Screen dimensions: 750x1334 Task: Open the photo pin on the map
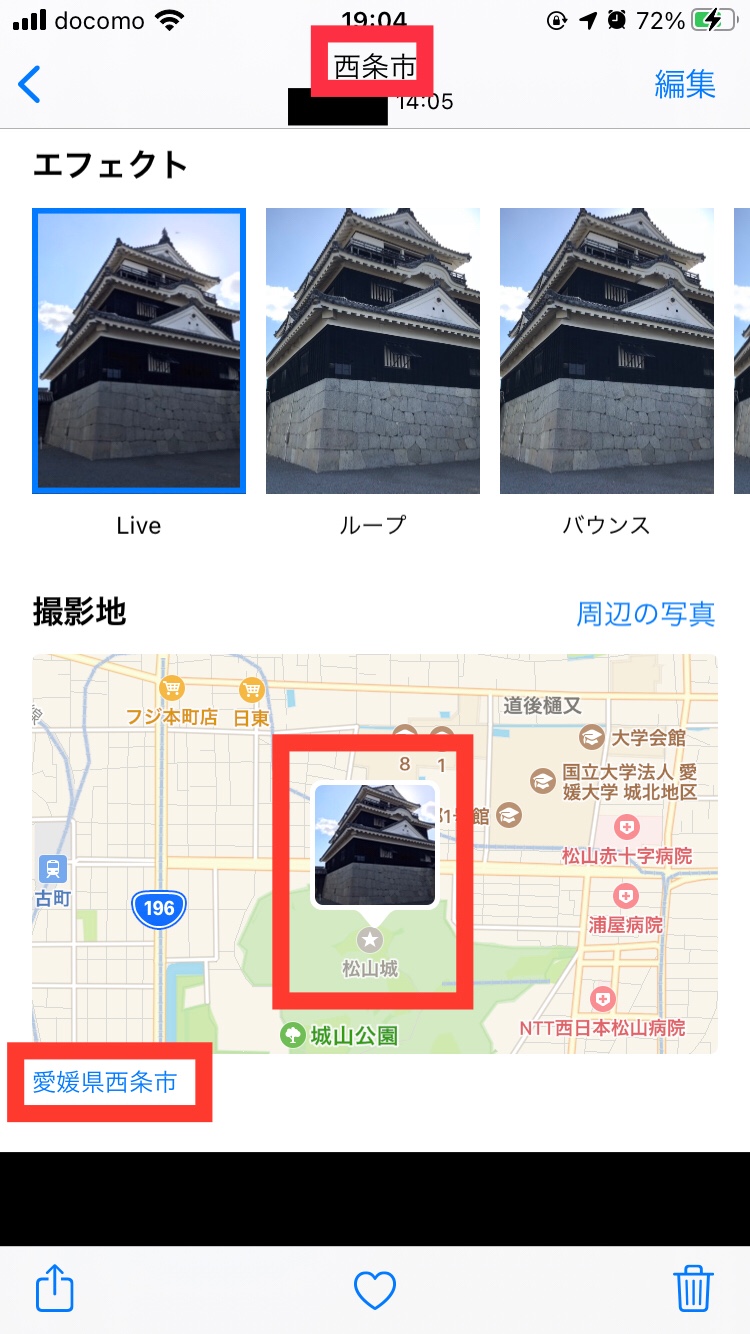click(x=375, y=846)
